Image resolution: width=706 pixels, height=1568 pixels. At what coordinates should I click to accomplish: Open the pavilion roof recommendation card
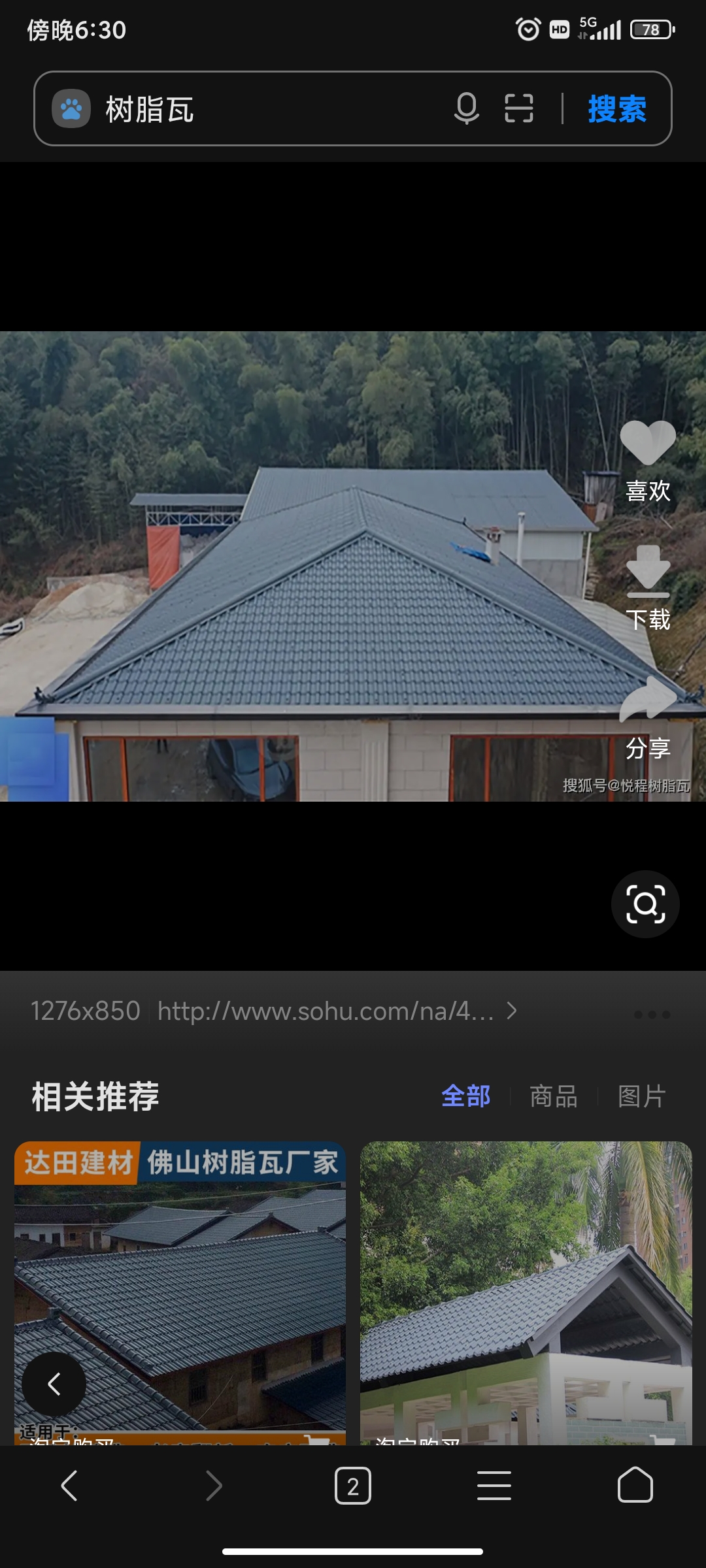pos(526,1294)
